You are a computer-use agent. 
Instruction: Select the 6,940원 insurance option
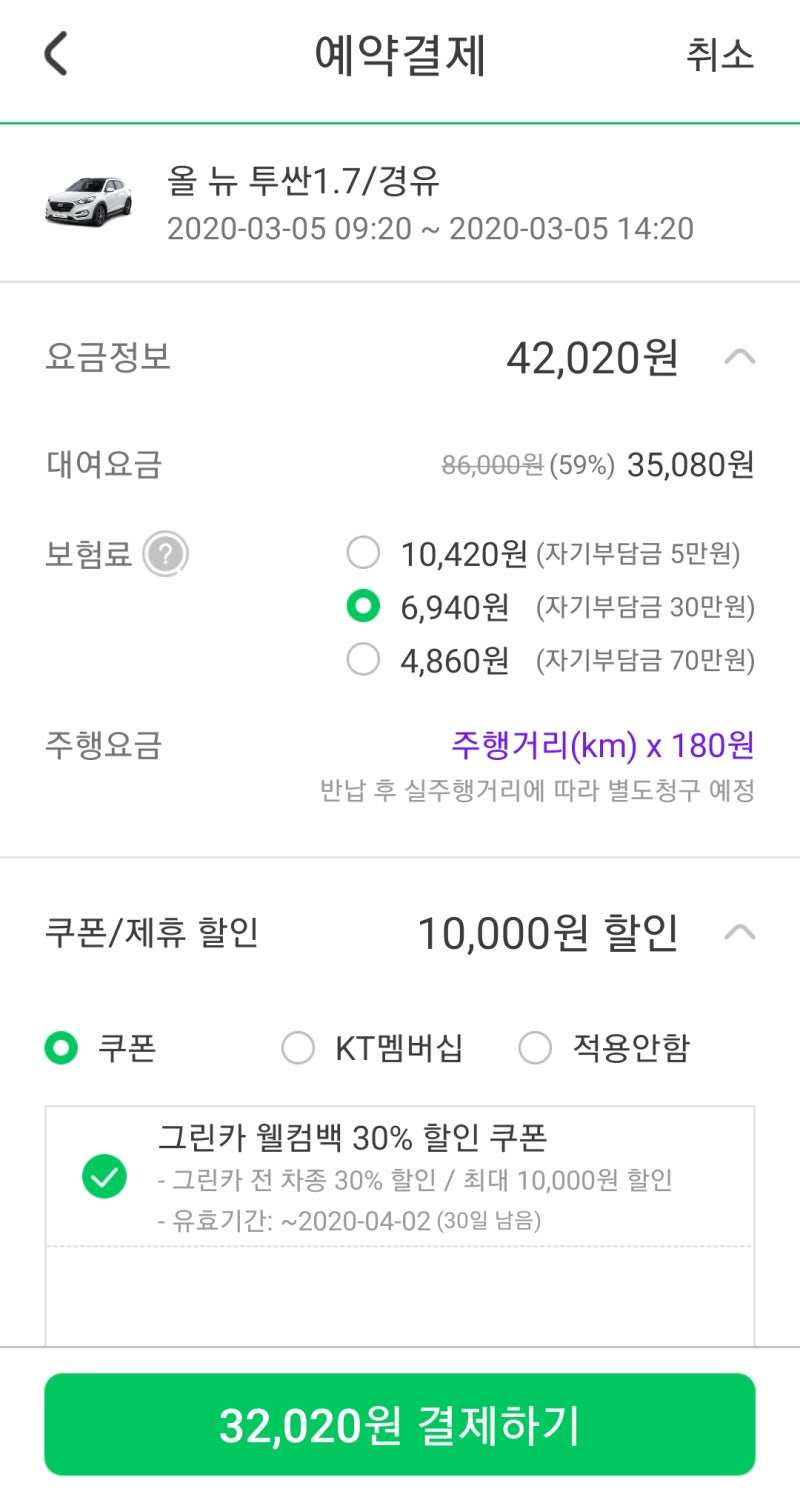[x=362, y=605]
